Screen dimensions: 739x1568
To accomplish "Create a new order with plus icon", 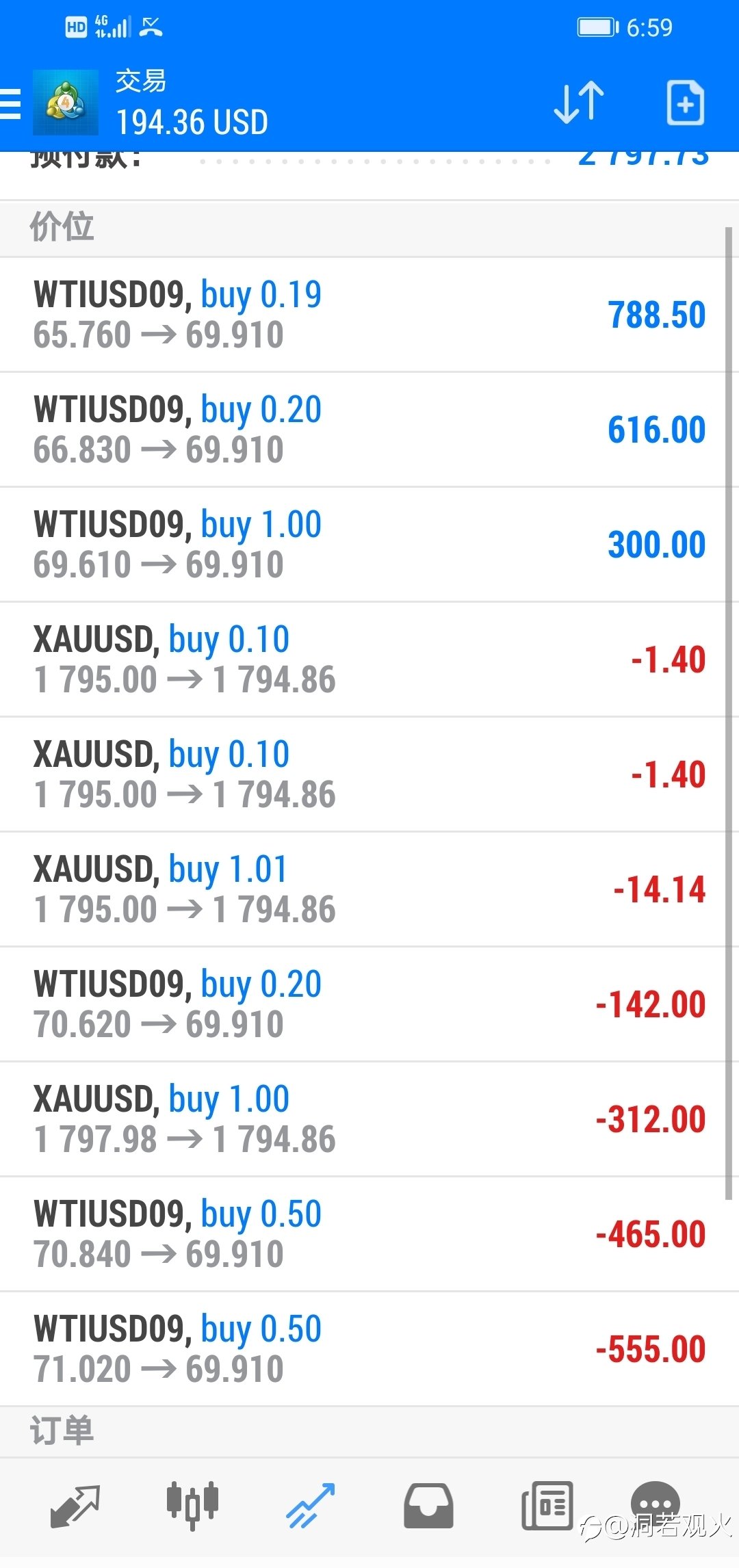I will (685, 103).
